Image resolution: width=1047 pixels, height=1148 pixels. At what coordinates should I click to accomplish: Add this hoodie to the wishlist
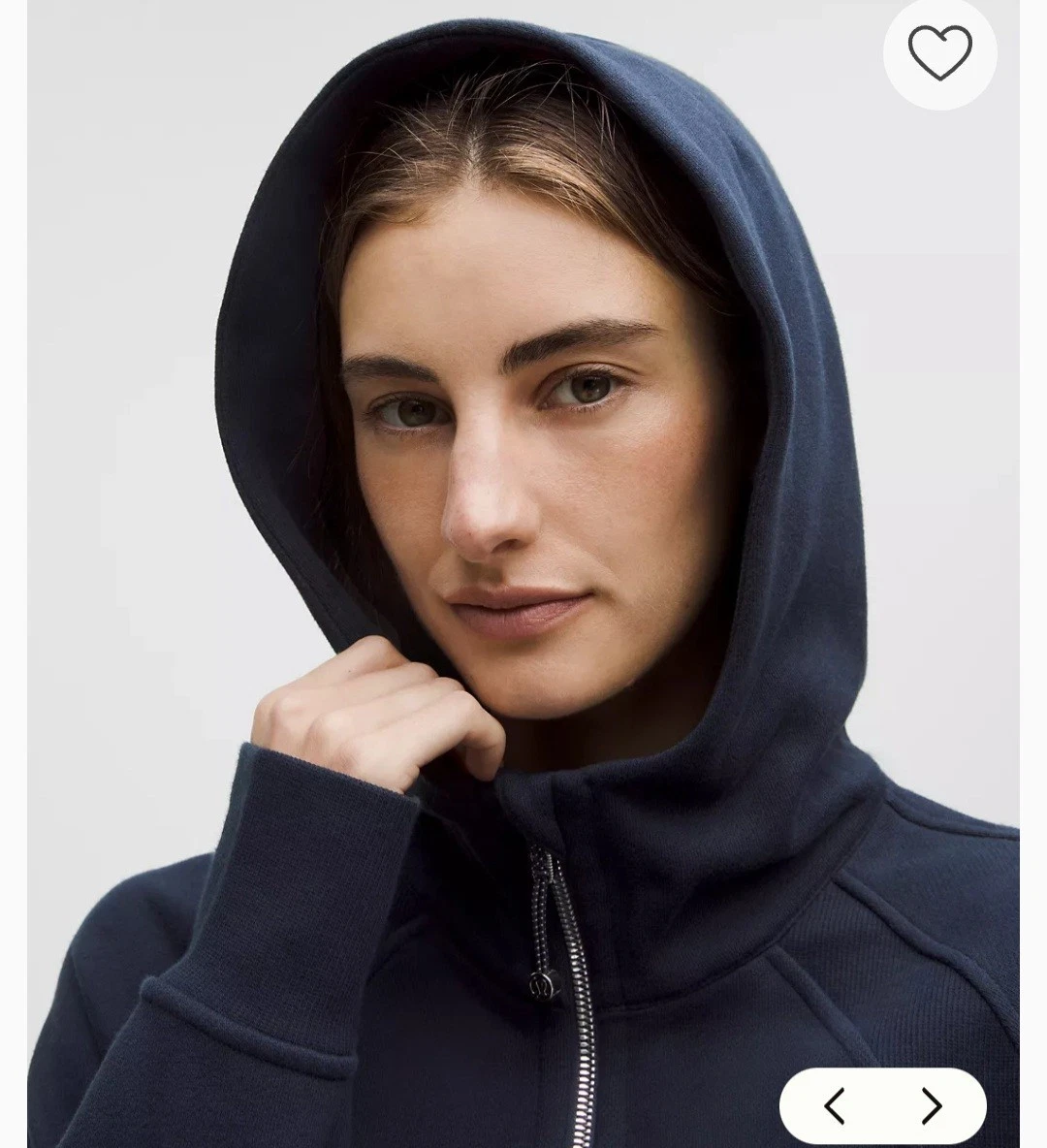pos(939,52)
